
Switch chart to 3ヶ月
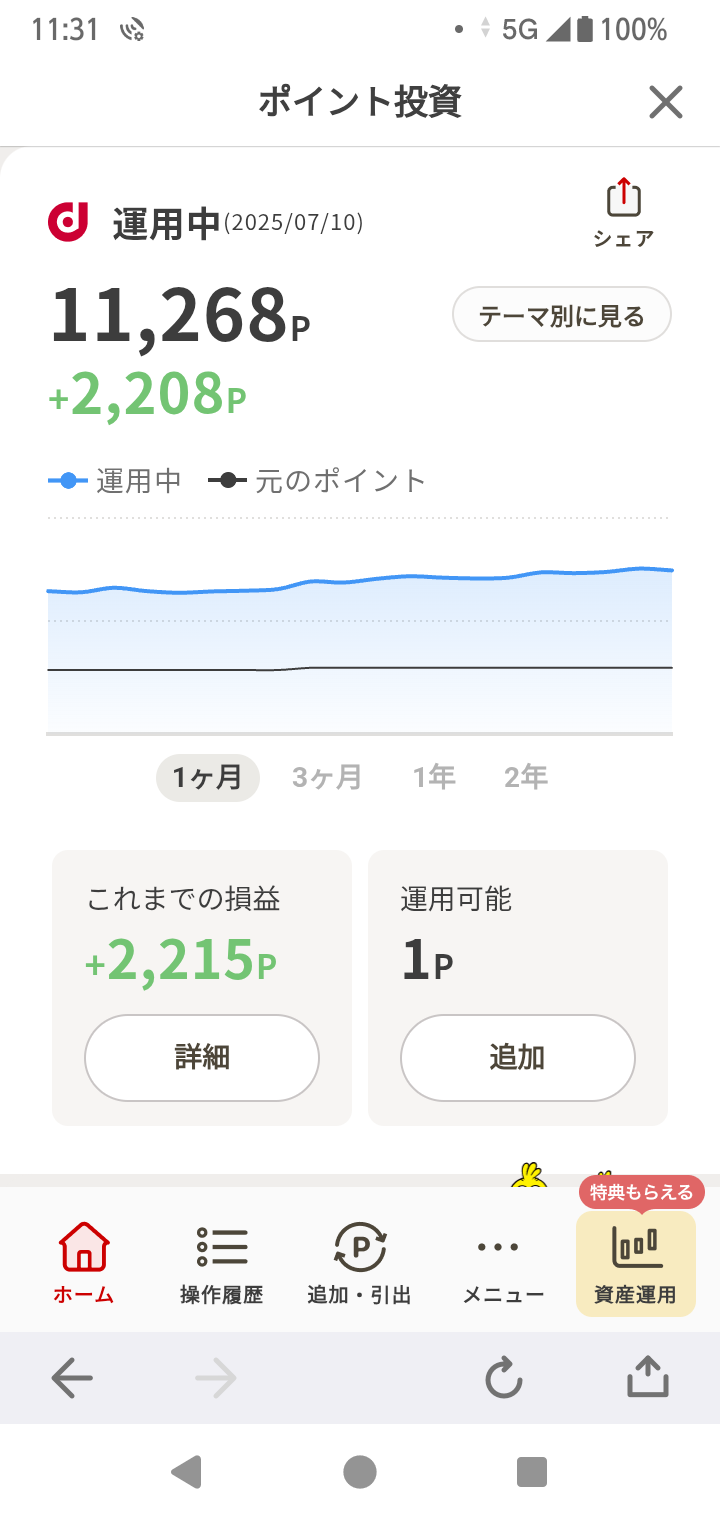[327, 777]
